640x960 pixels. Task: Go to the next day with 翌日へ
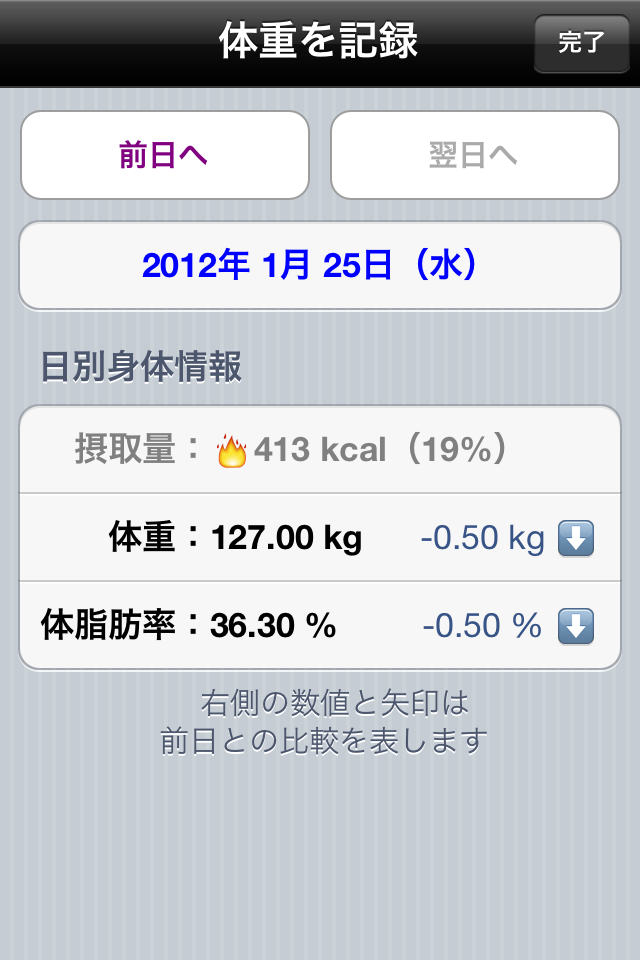pyautogui.click(x=475, y=156)
